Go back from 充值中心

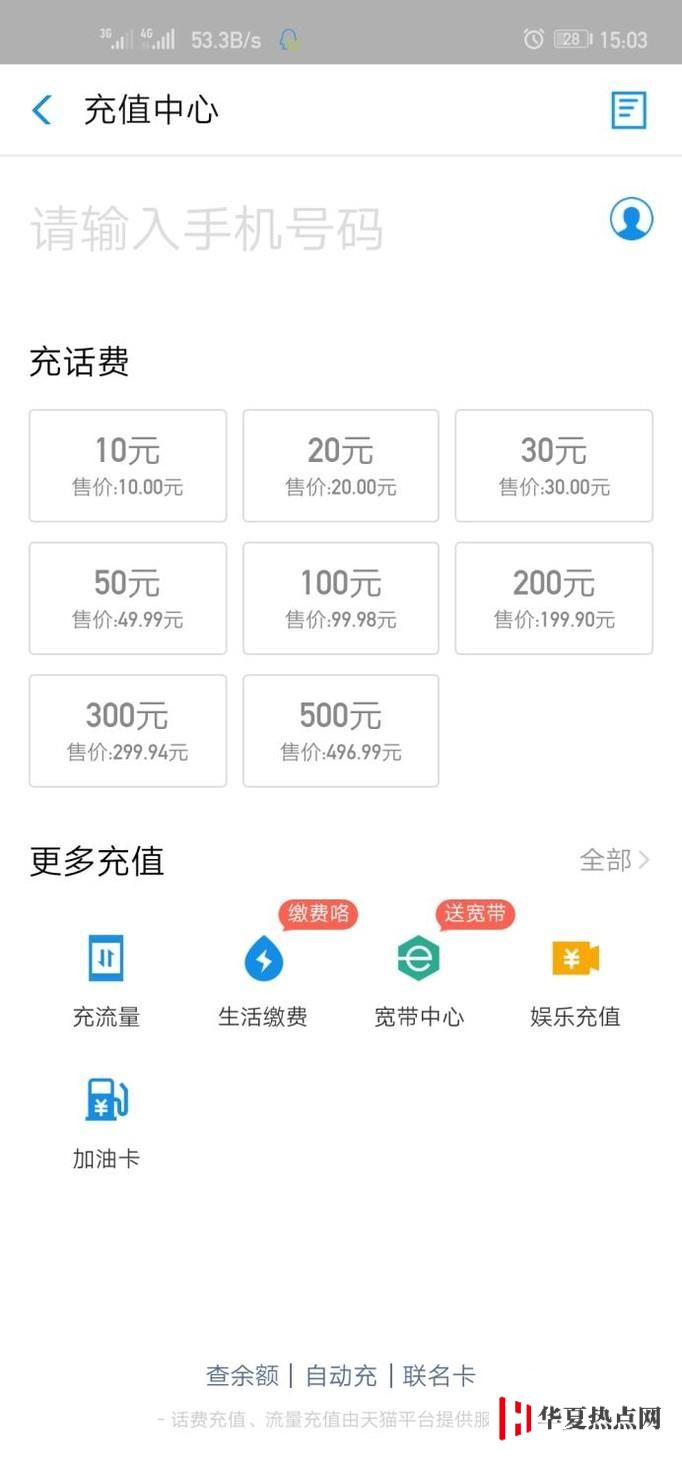42,110
